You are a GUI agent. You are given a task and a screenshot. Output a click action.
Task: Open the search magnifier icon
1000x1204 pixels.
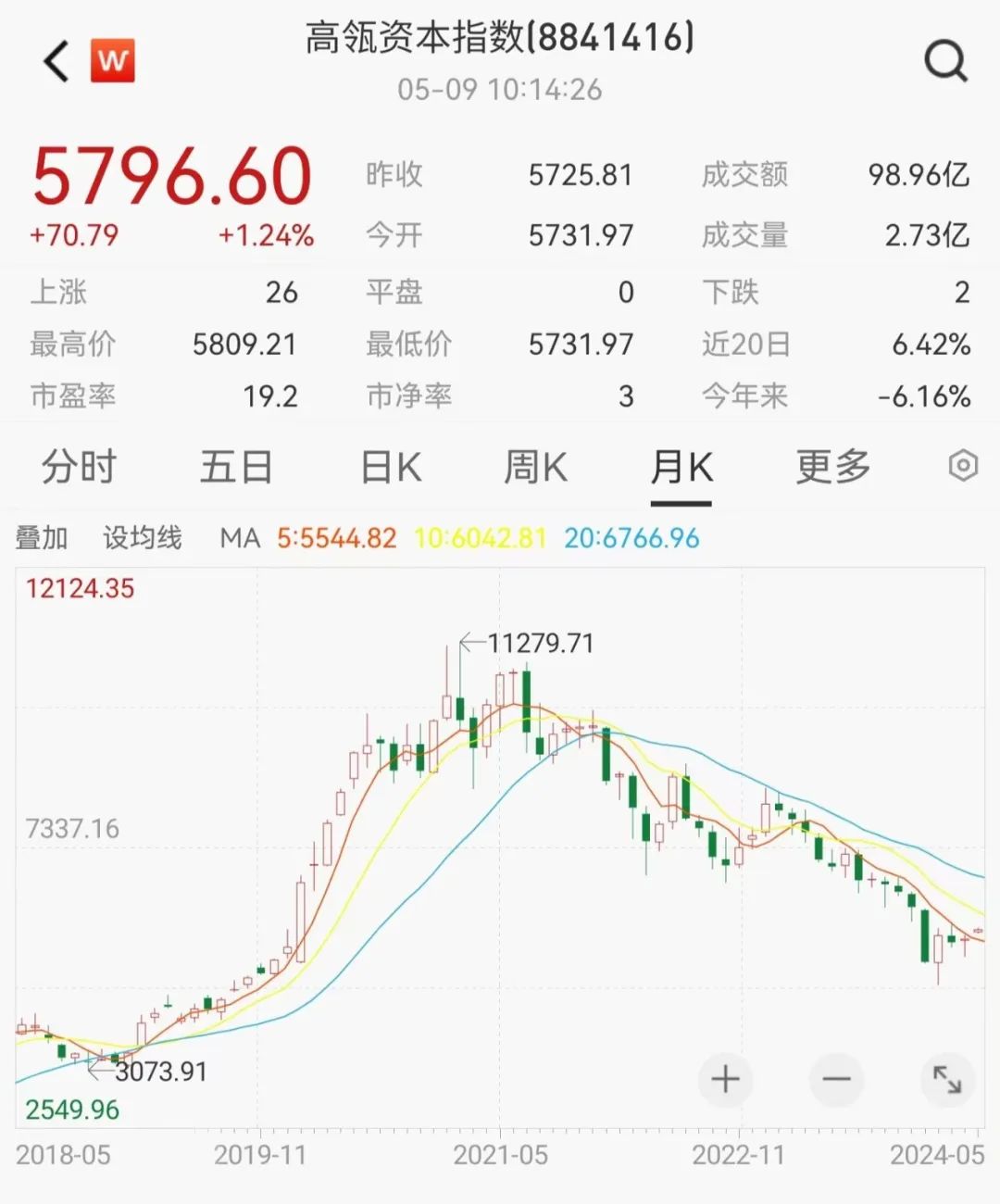(x=945, y=62)
